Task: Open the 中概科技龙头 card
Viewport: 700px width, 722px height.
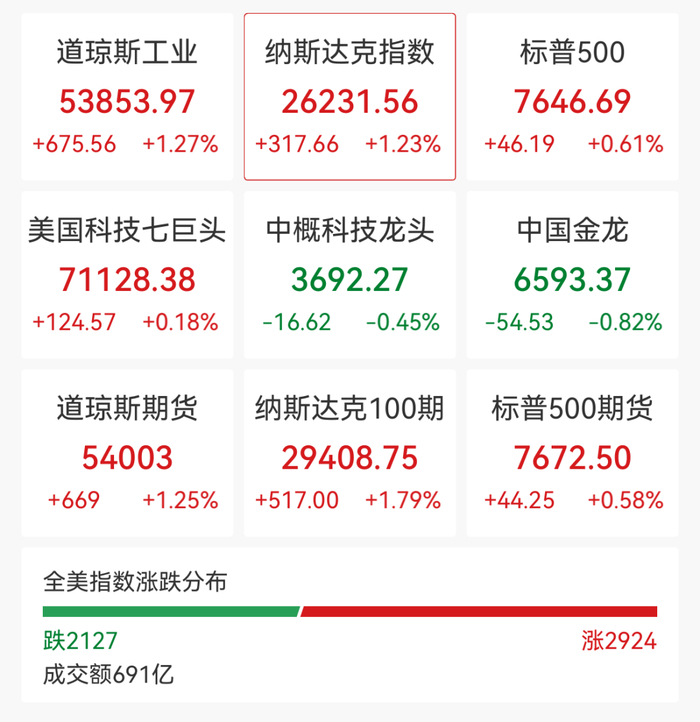Action: 350,275
